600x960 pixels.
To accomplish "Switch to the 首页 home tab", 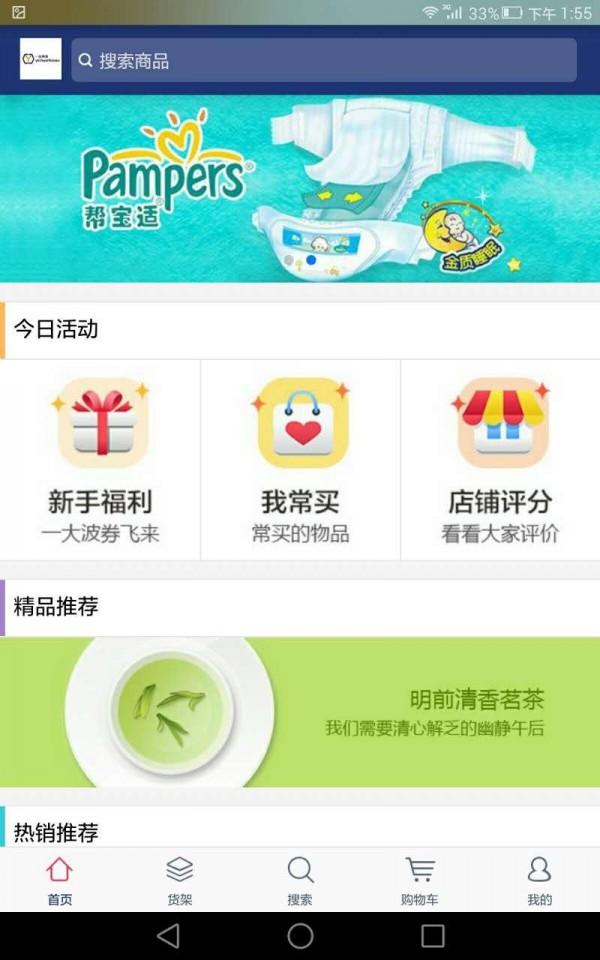I will (60, 880).
